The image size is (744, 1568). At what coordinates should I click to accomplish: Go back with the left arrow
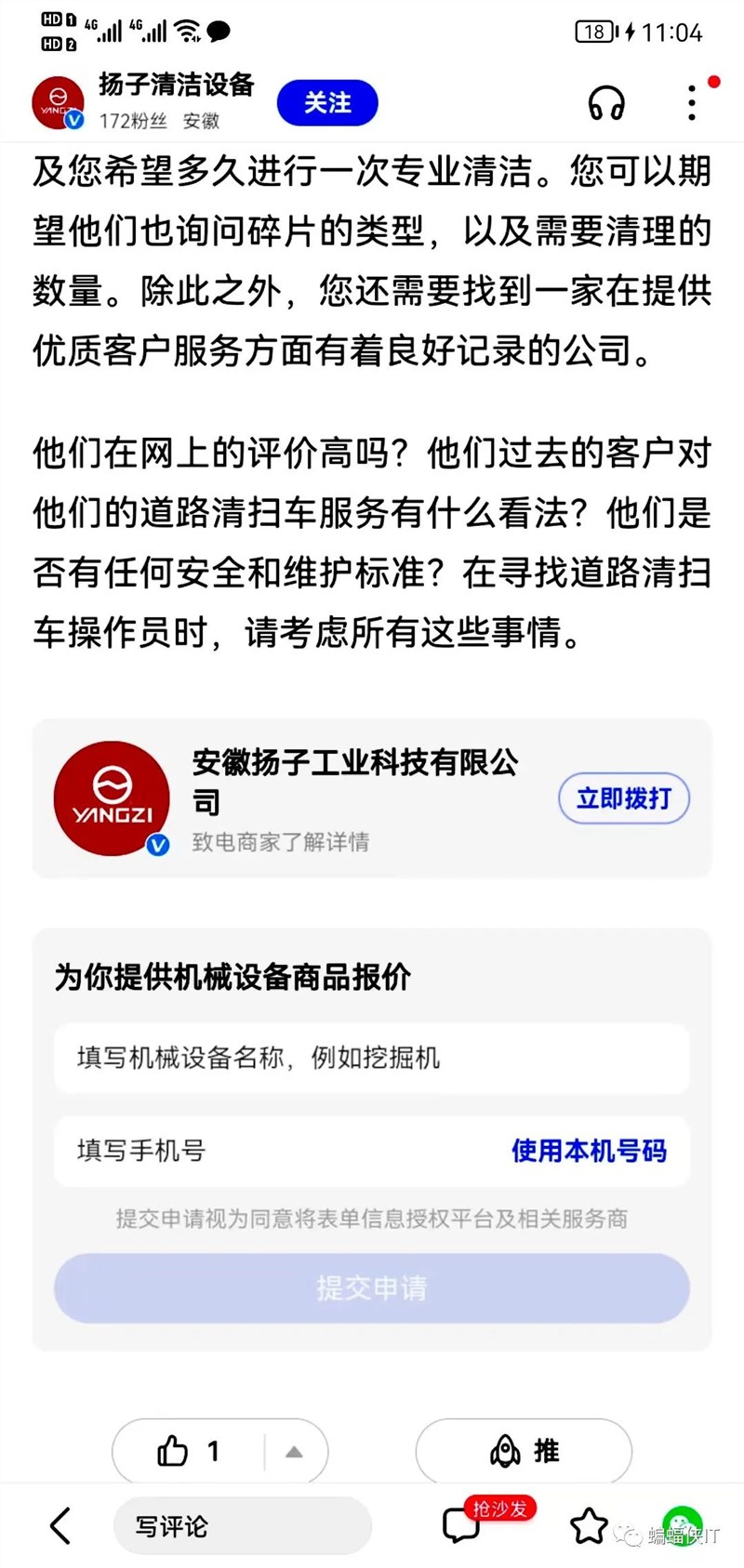point(60,1525)
